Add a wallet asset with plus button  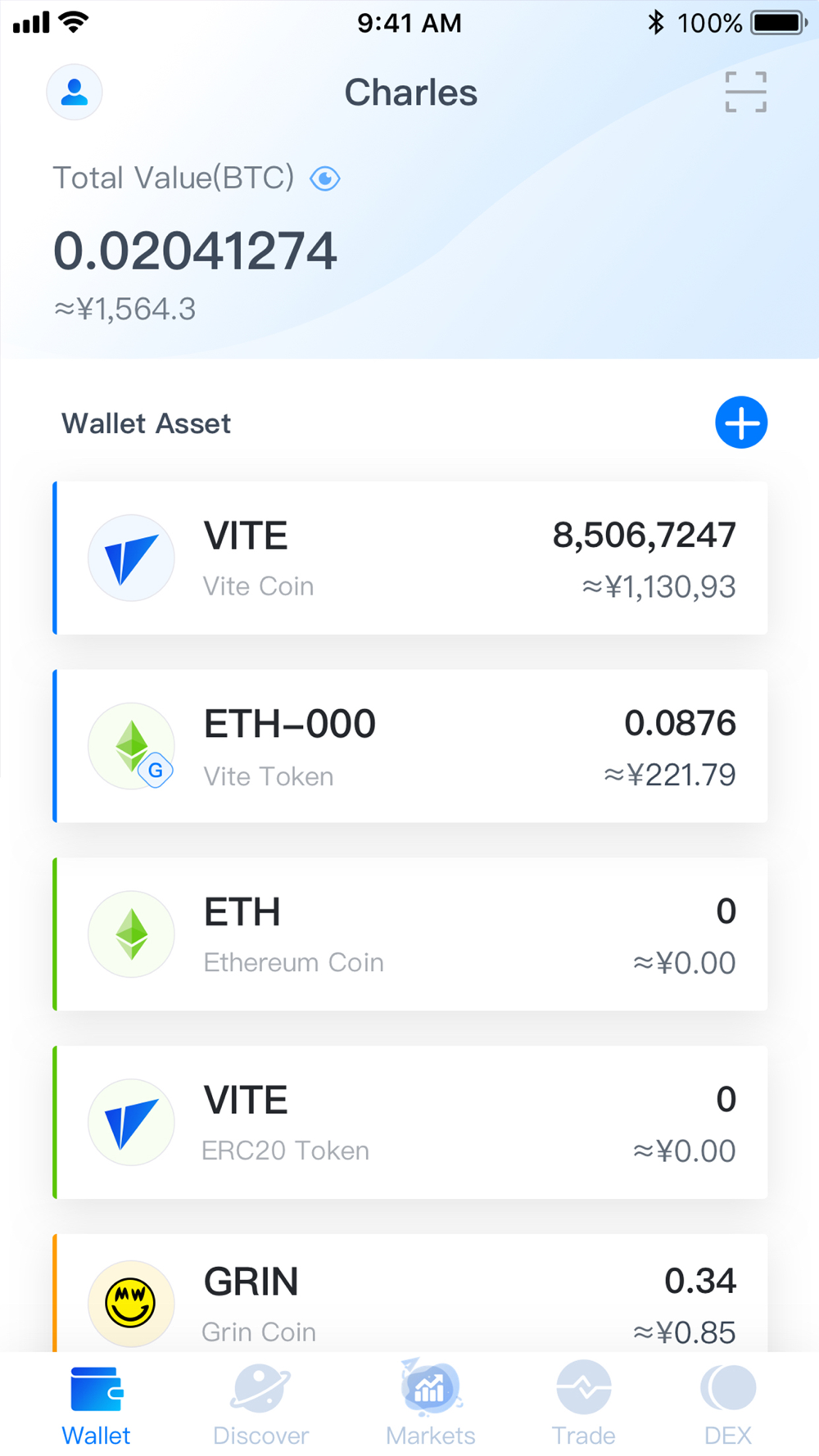[x=741, y=423]
